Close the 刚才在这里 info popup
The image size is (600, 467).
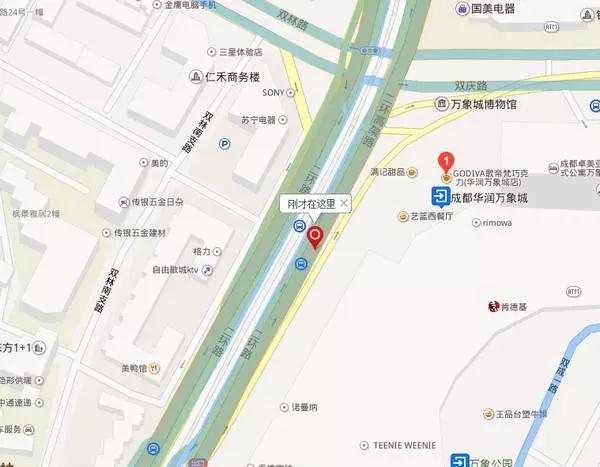pyautogui.click(x=344, y=202)
